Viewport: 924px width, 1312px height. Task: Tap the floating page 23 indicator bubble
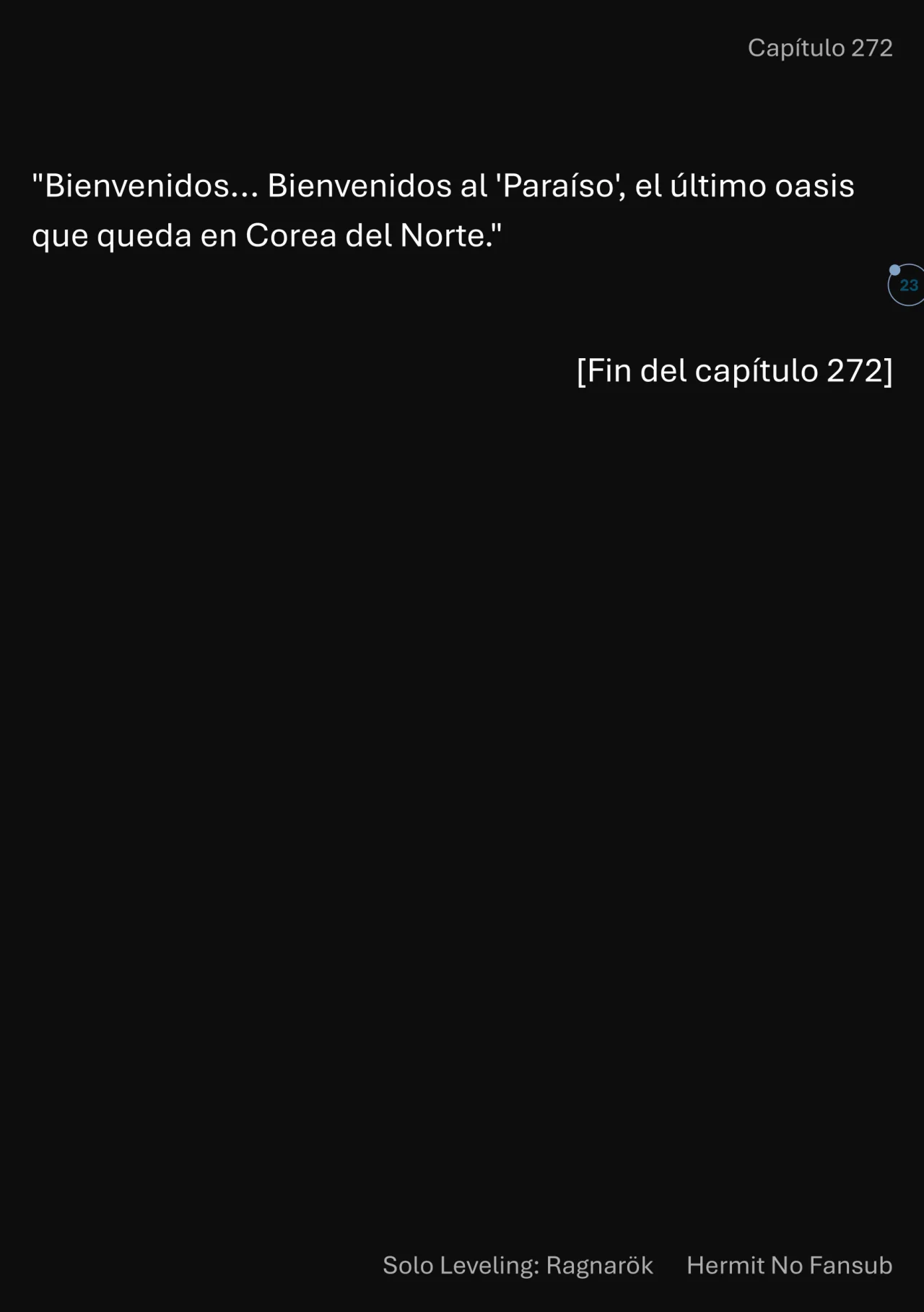point(907,285)
